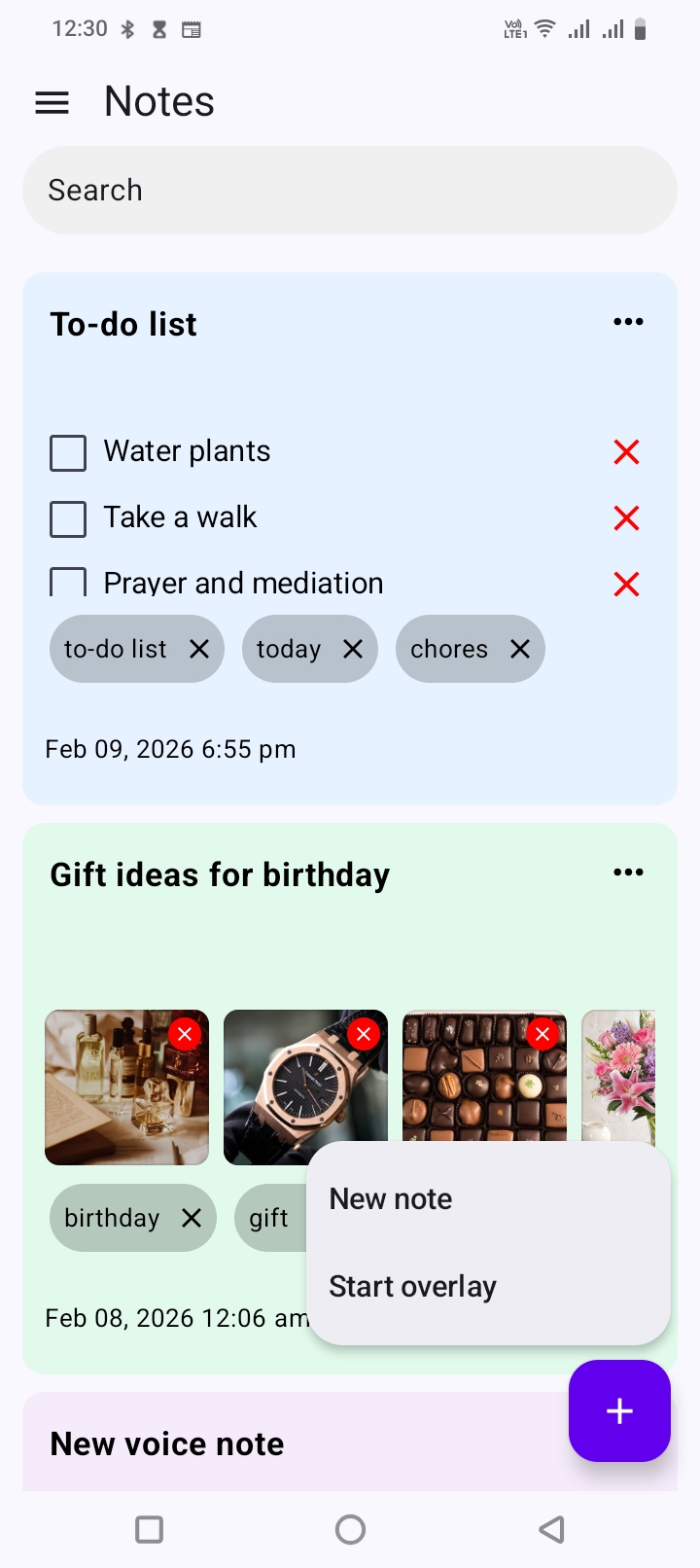This screenshot has width=700, height=1568.
Task: Select Start overlay from the popup menu
Action: (x=412, y=1286)
